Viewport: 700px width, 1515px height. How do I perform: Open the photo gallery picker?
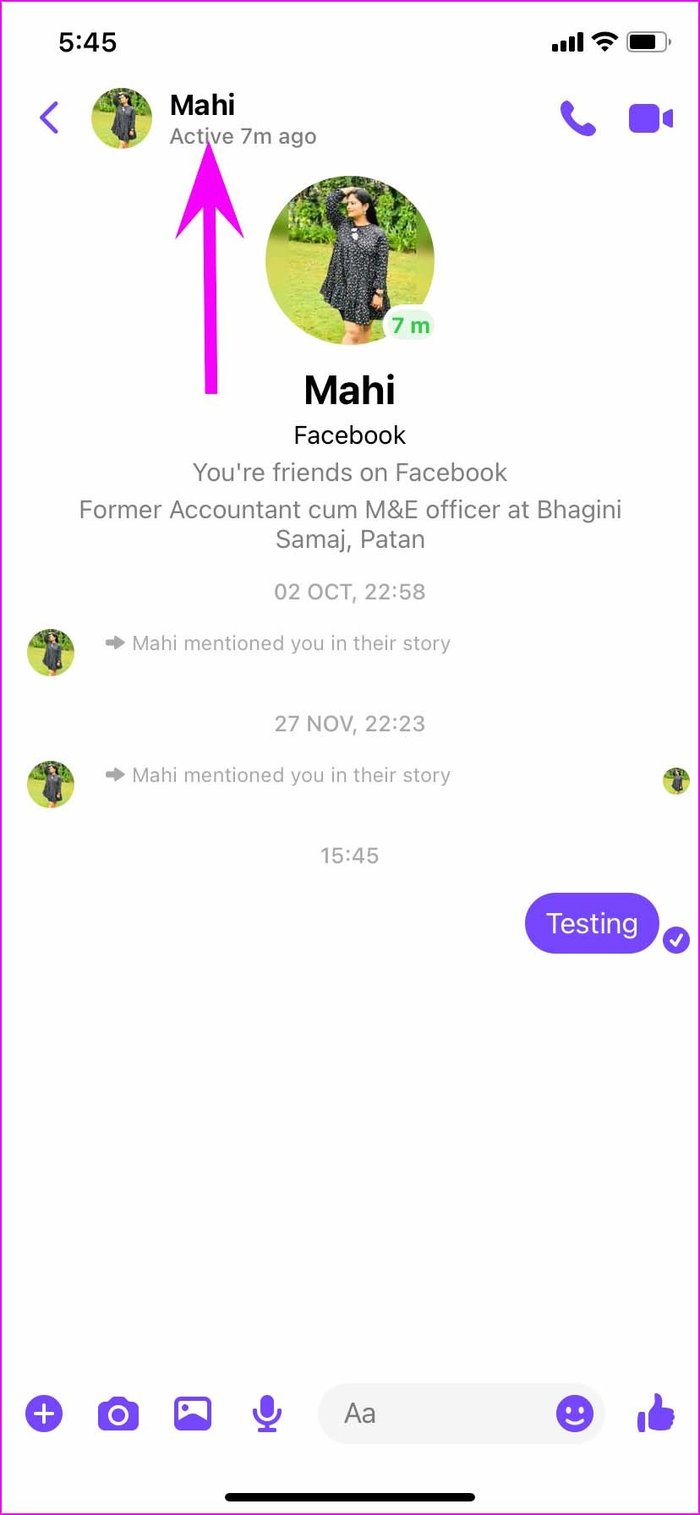pyautogui.click(x=192, y=1413)
